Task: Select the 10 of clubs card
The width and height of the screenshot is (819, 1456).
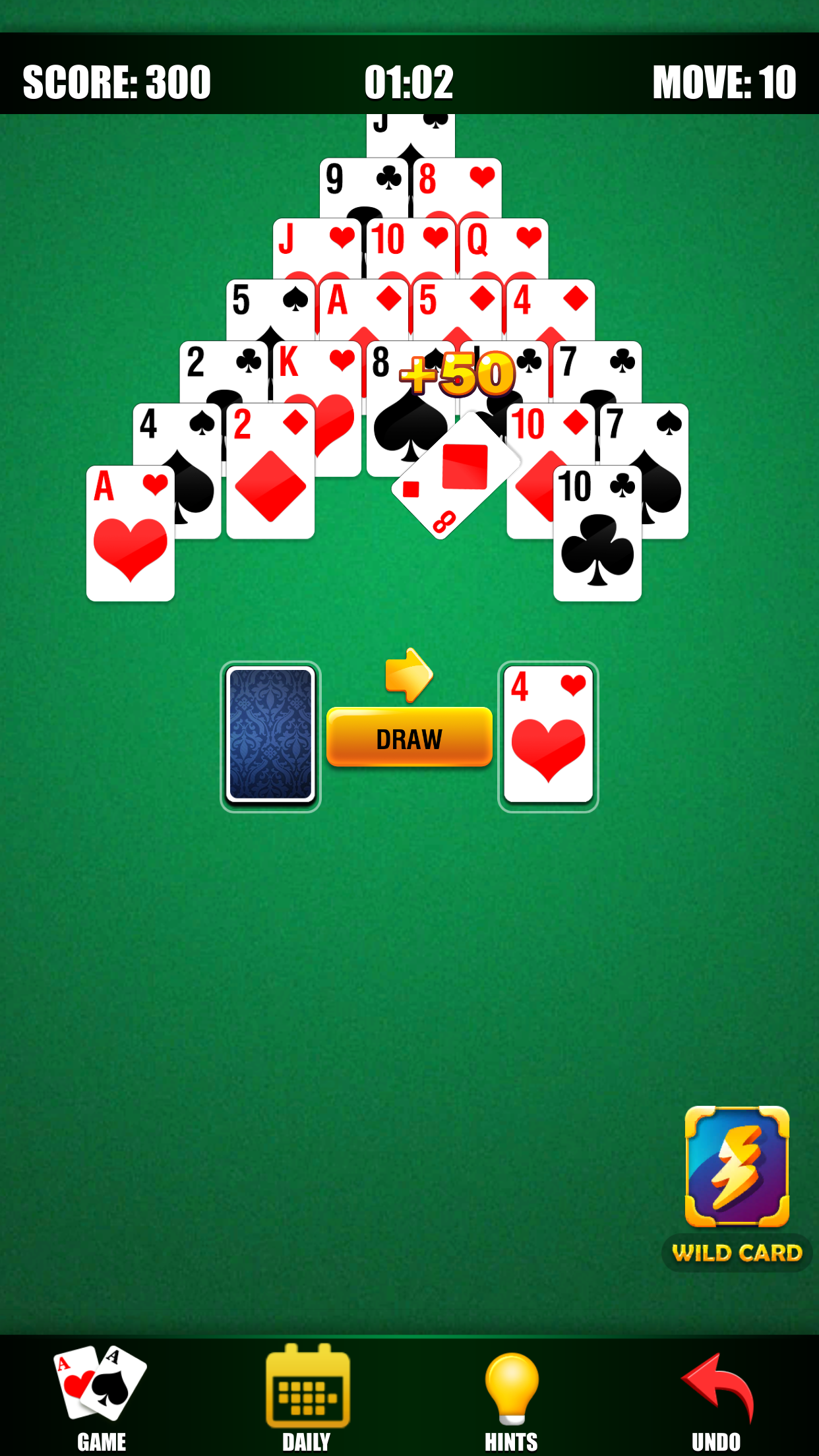Action: [597, 534]
